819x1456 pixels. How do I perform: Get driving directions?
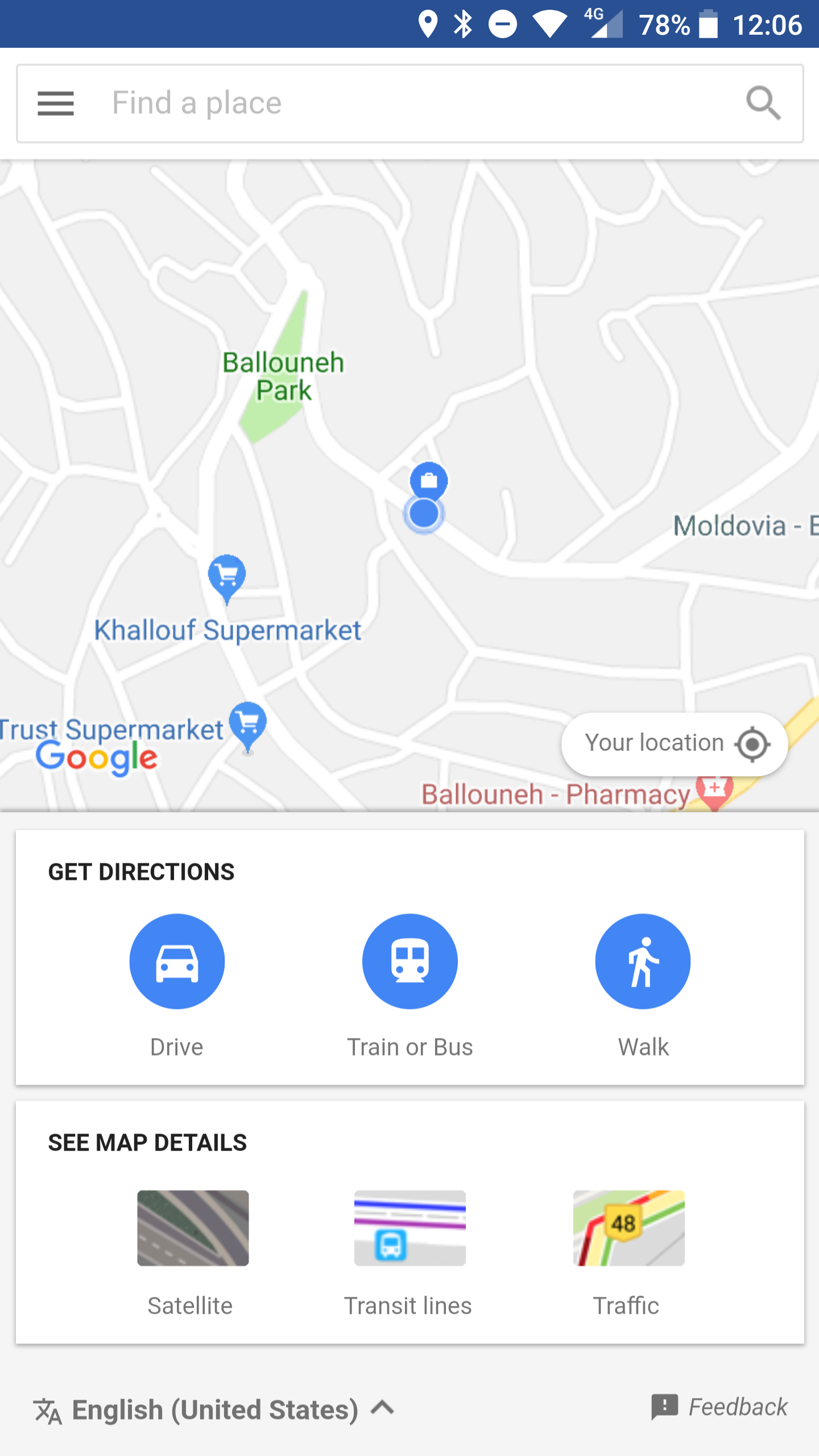(177, 961)
